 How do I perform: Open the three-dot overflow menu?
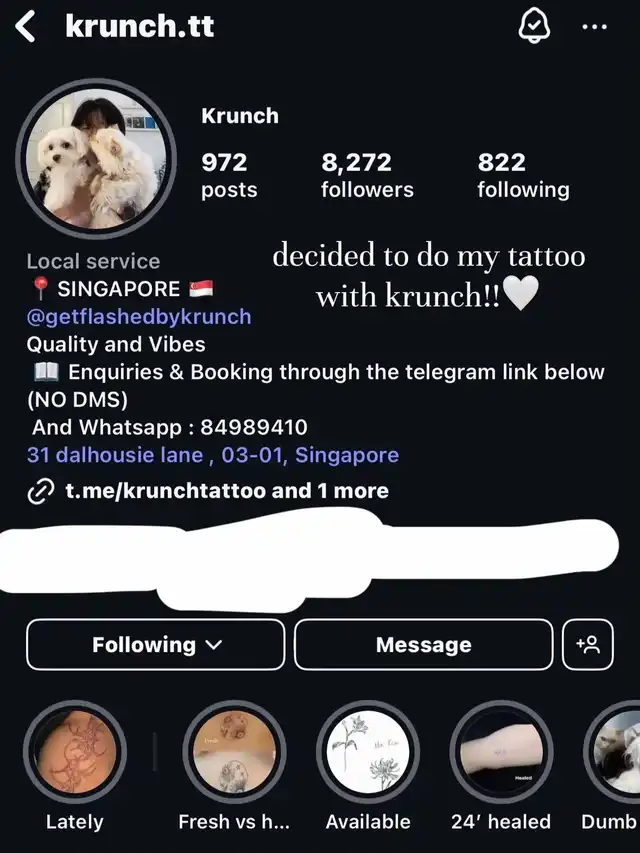click(594, 28)
